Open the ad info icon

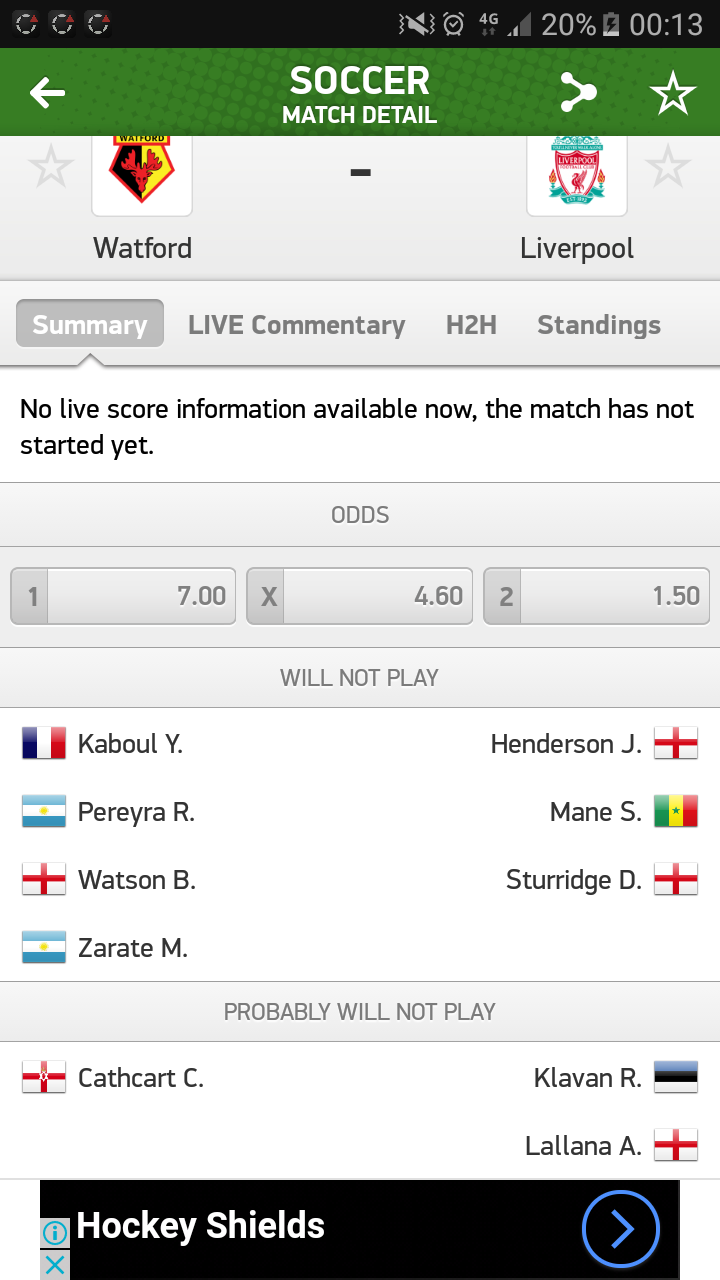pos(55,1232)
